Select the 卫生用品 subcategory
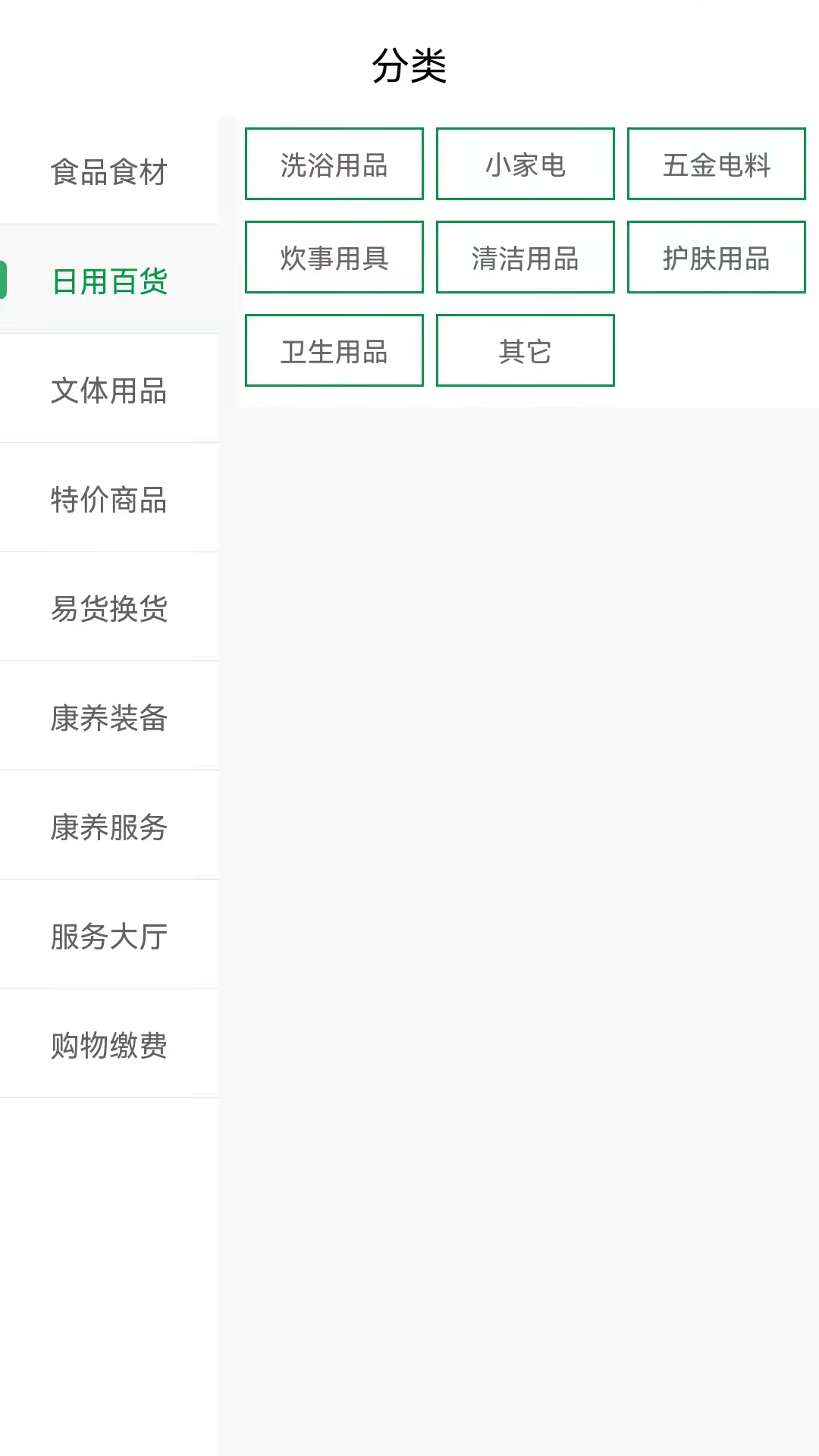This screenshot has height=1456, width=819. [334, 350]
